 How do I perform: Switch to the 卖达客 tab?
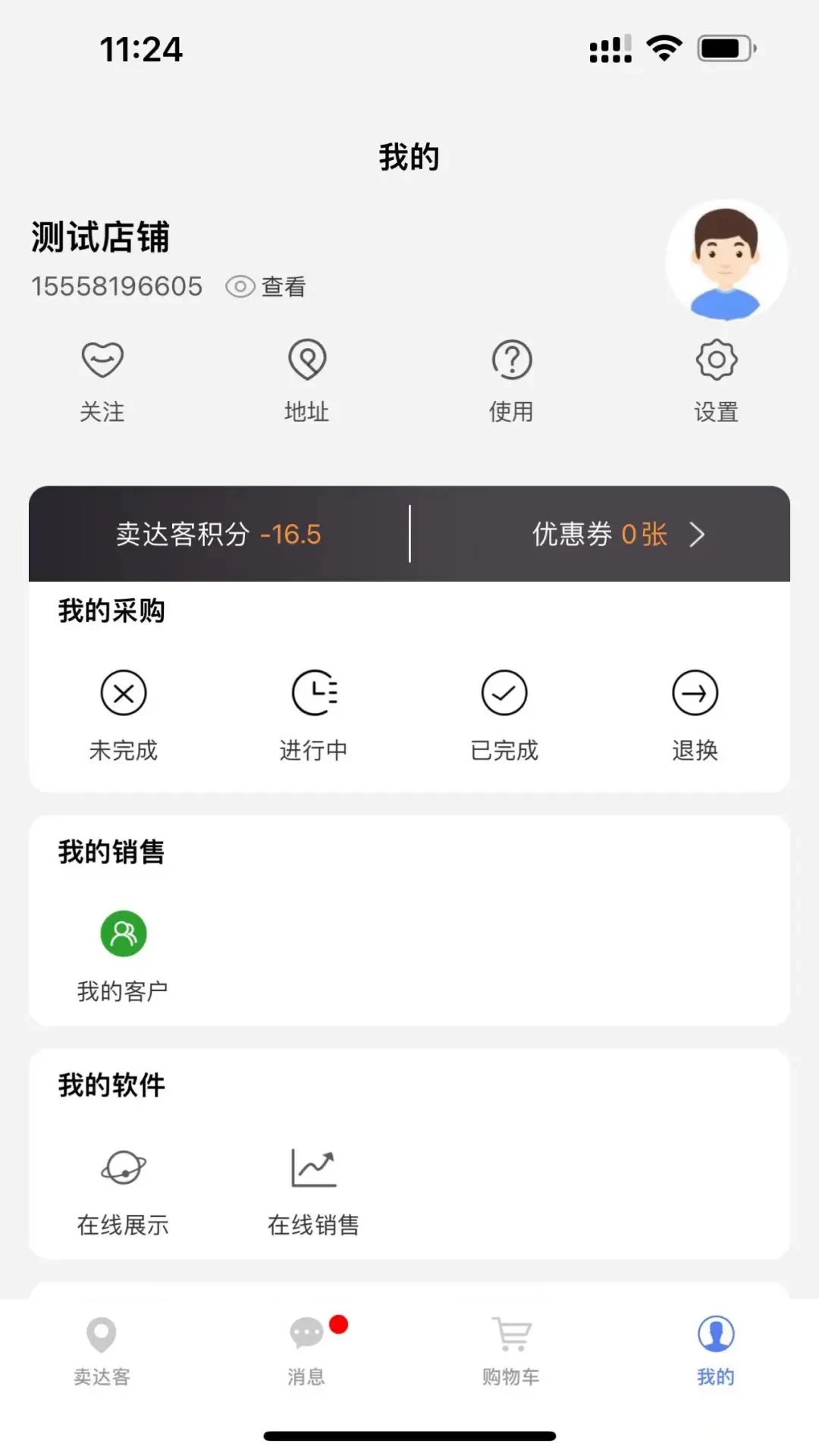pyautogui.click(x=102, y=1351)
